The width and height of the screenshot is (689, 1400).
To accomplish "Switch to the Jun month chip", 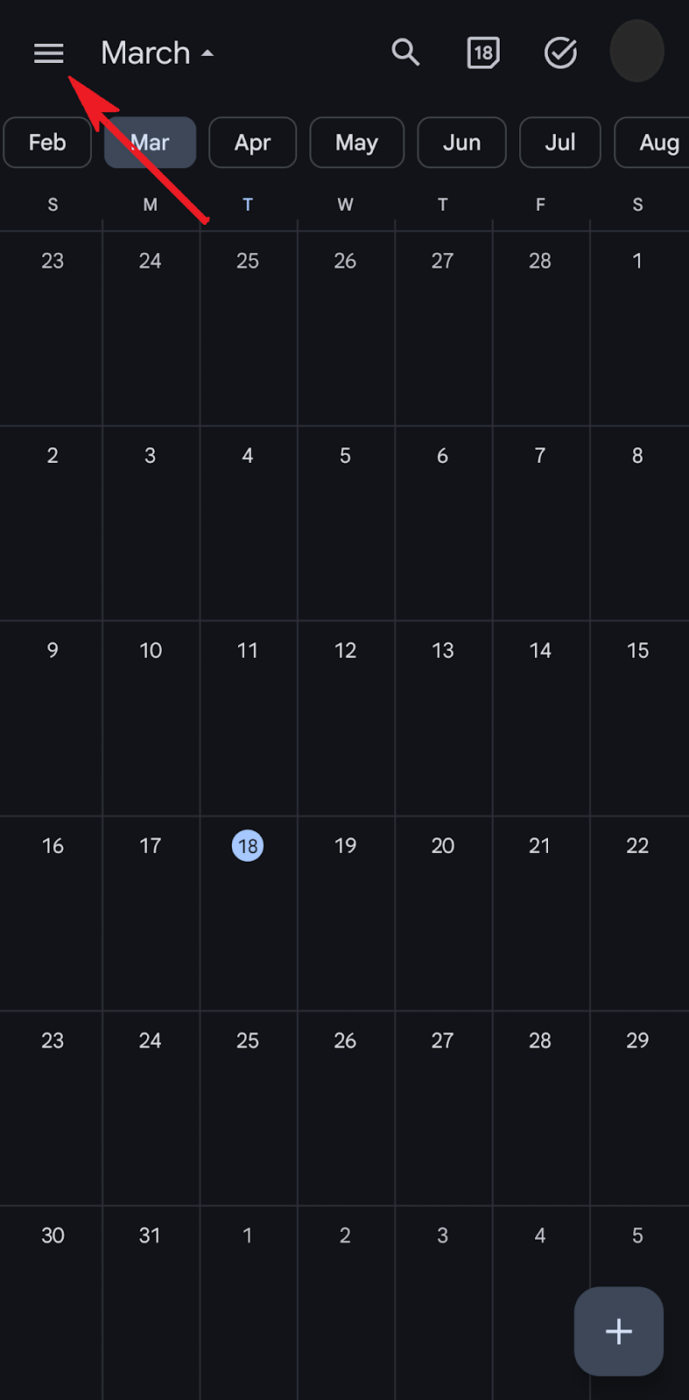I will pos(461,142).
